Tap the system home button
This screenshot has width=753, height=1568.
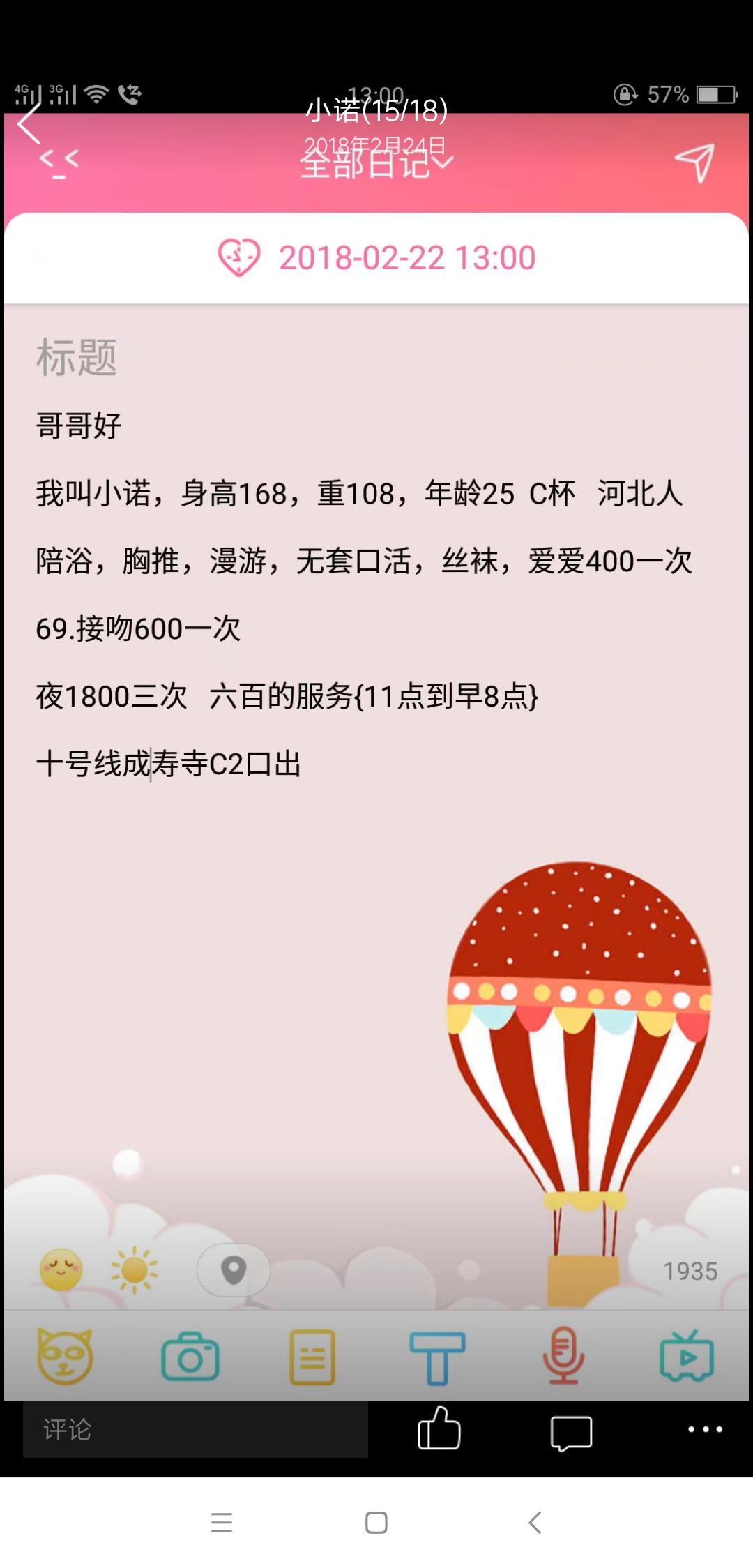[376, 1523]
